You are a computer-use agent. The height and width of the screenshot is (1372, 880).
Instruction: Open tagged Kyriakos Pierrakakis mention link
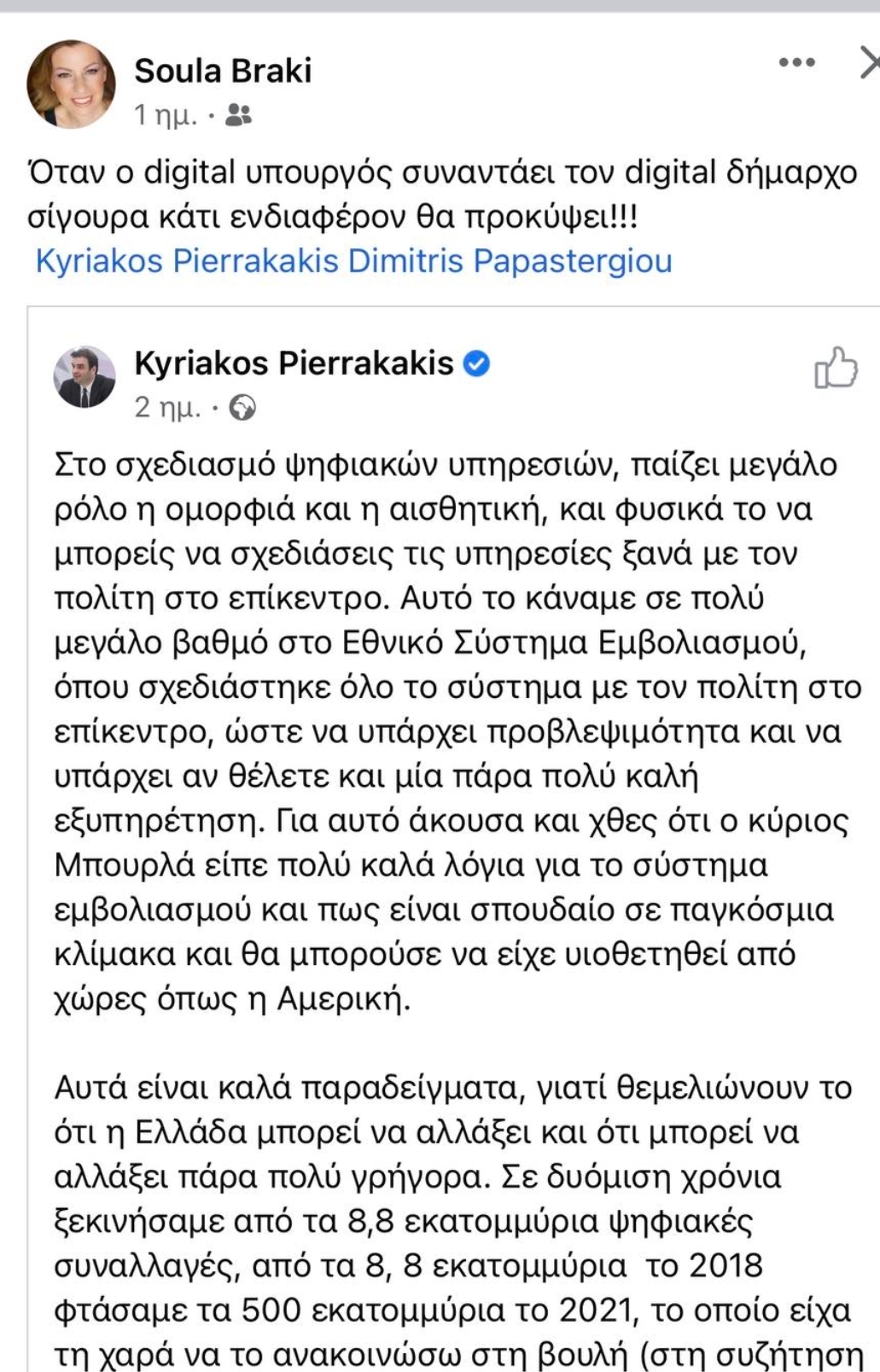coord(187,260)
